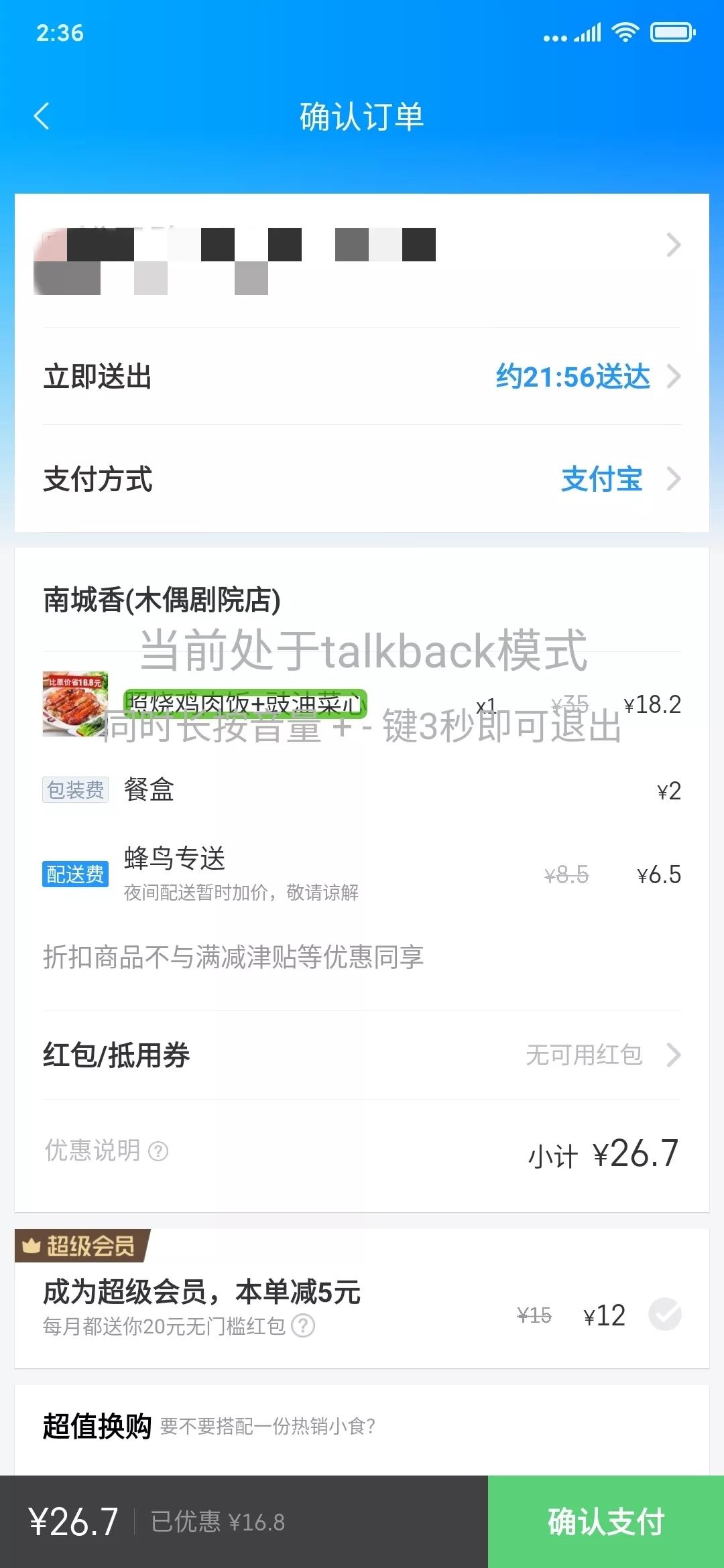Go back from the 确认订单 page
724x1568 pixels.
point(42,116)
